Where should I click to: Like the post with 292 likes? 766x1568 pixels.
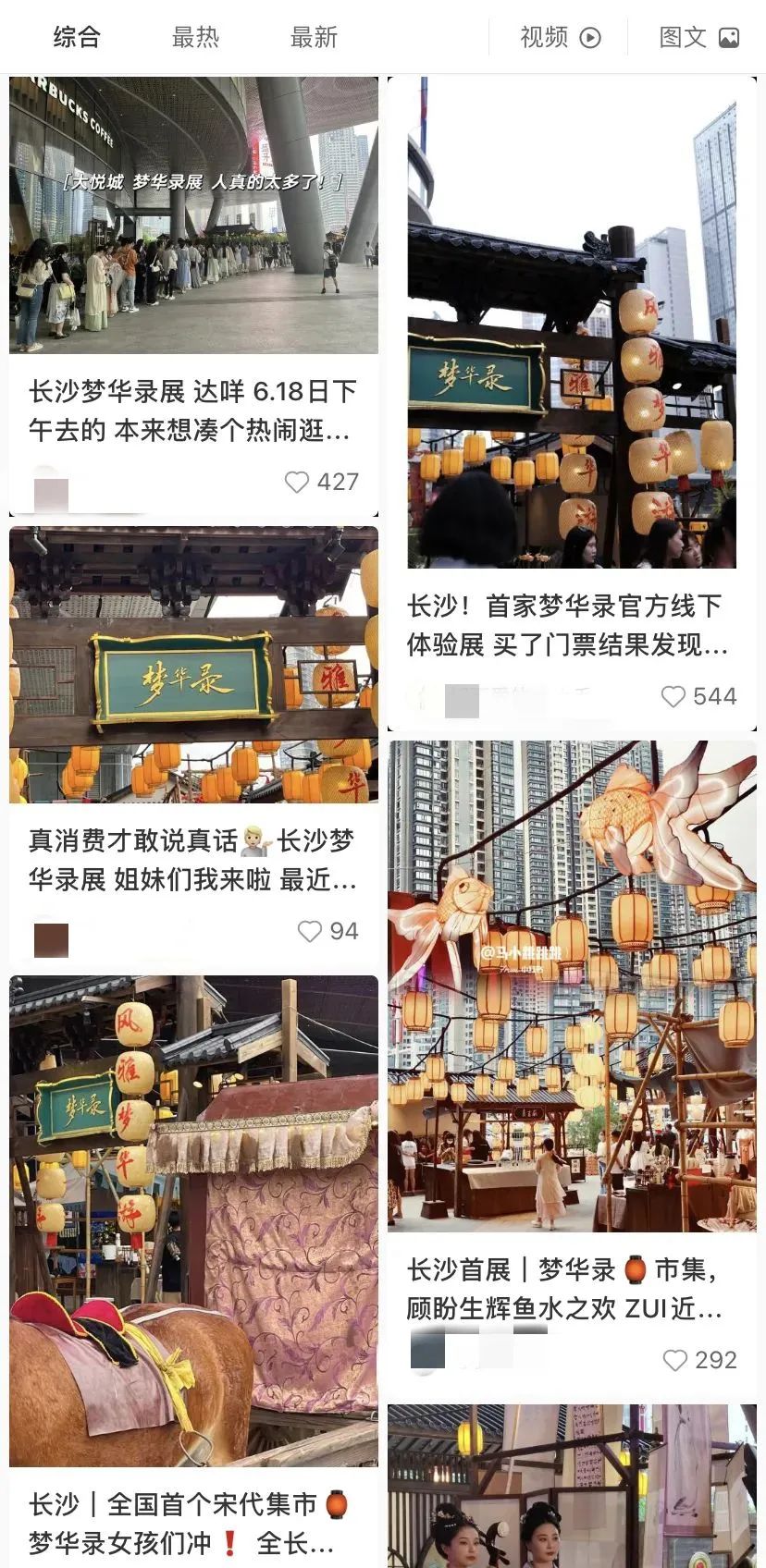click(675, 1360)
